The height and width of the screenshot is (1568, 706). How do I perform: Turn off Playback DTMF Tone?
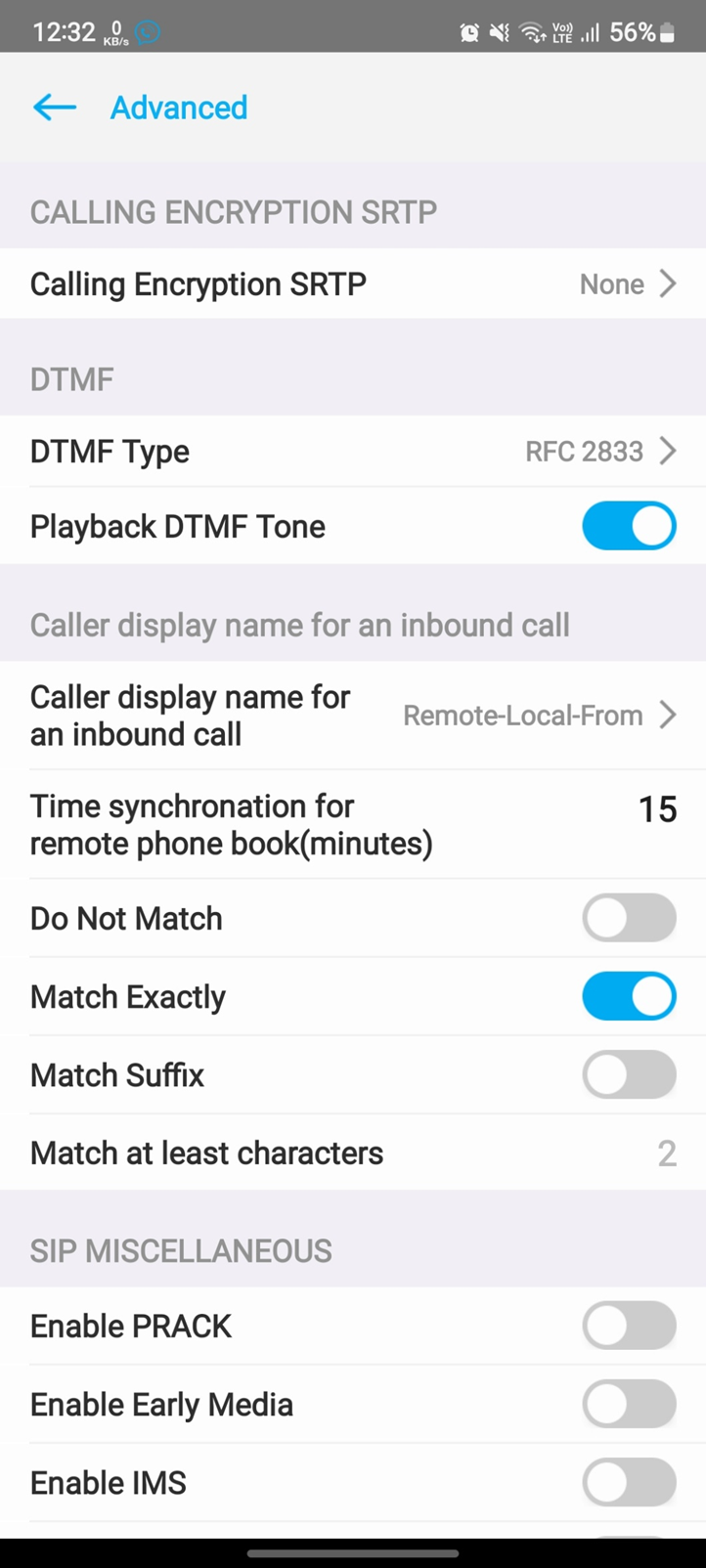628,527
